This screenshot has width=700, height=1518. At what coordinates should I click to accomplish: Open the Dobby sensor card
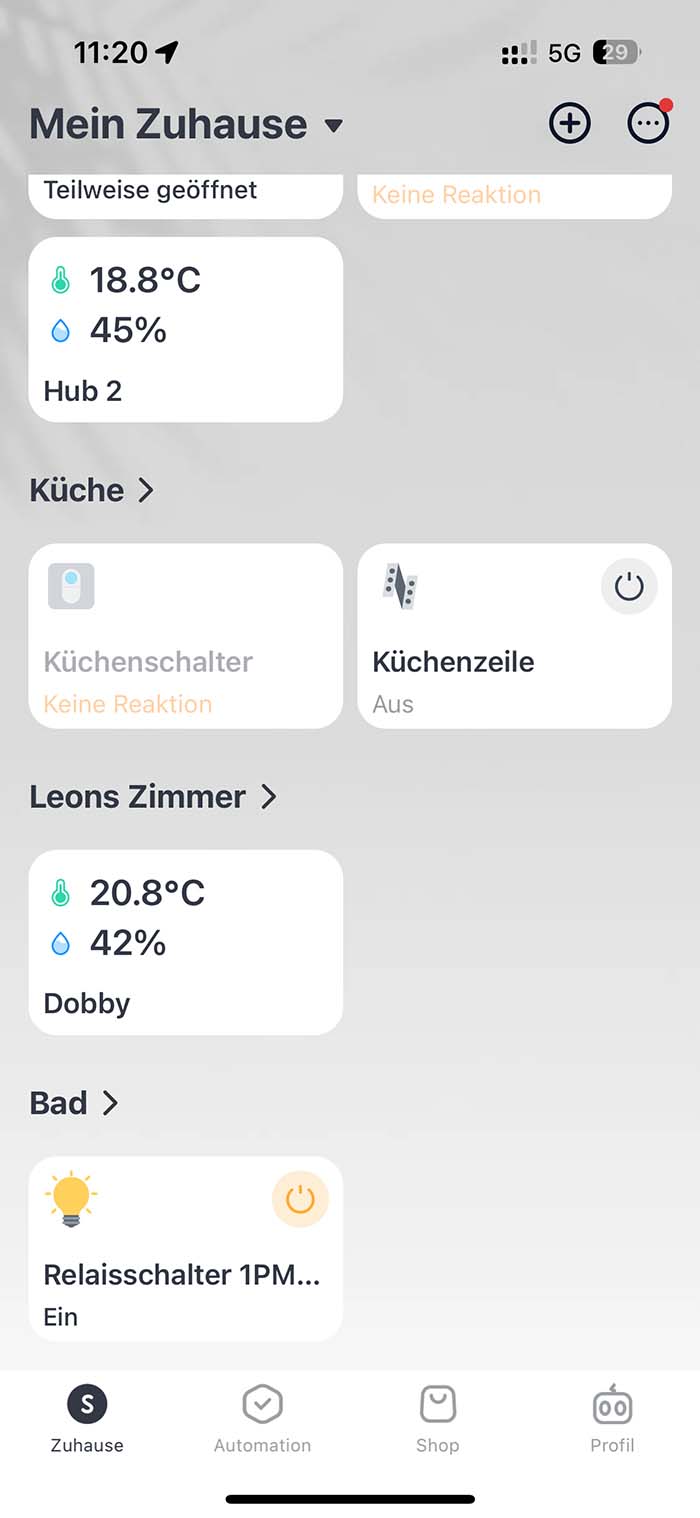coord(185,942)
